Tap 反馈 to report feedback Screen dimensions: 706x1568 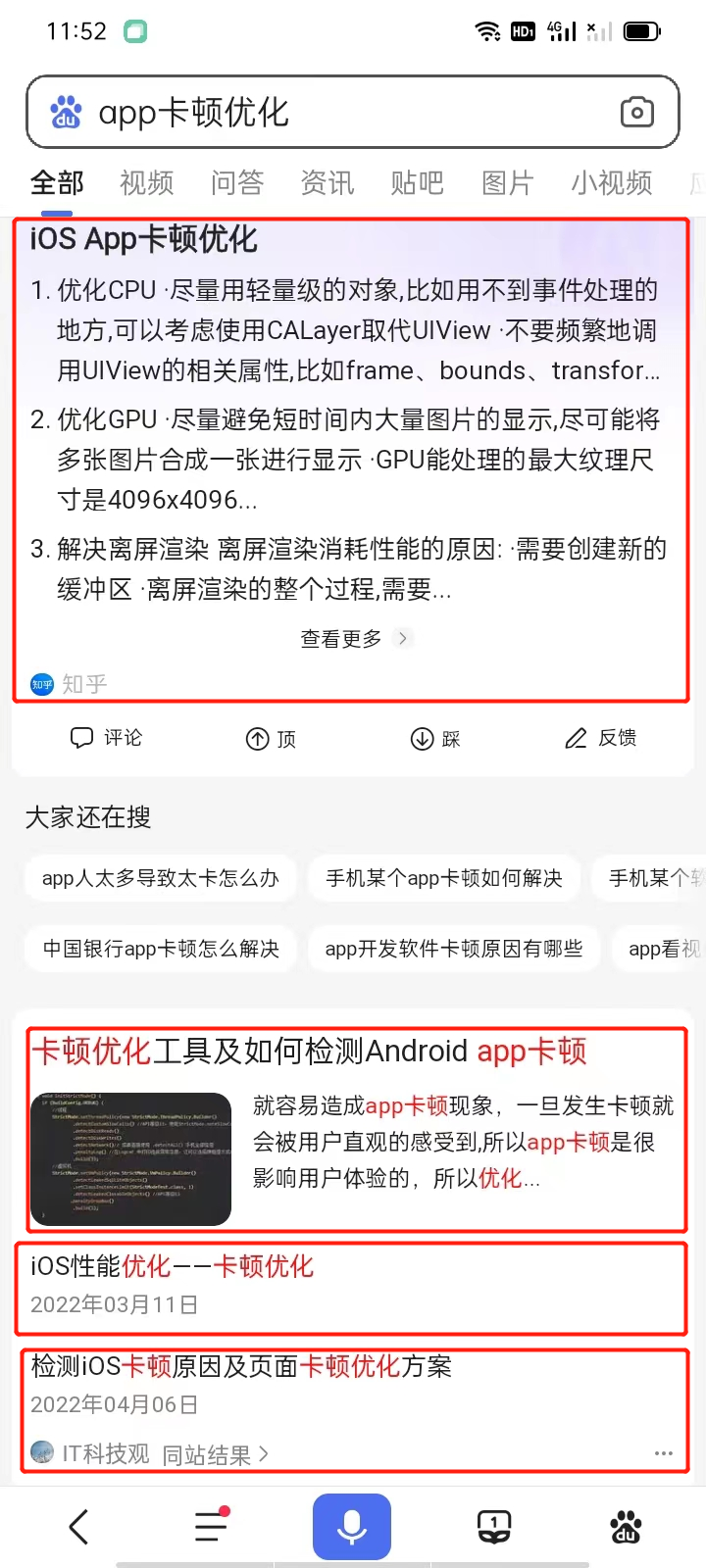600,738
